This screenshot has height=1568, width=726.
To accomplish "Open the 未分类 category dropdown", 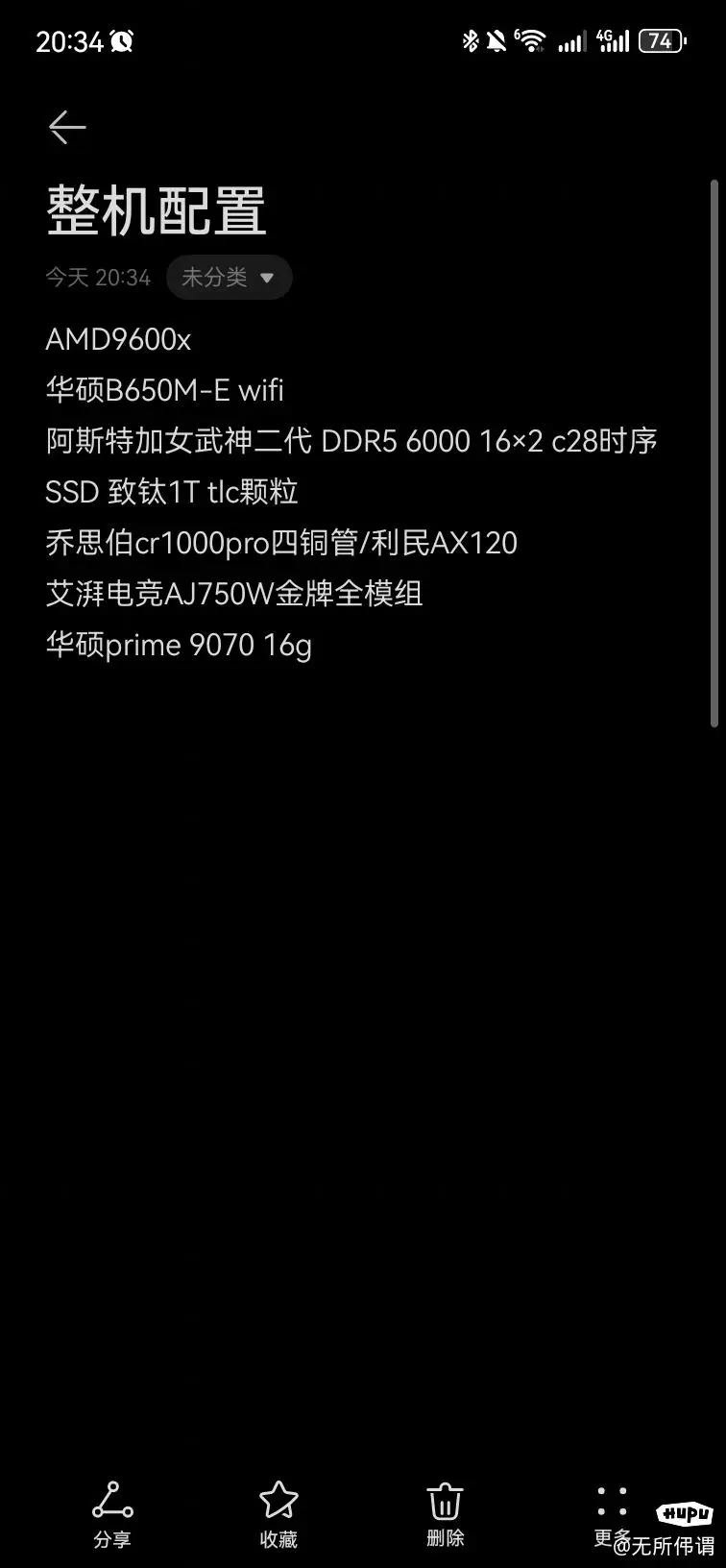I will 229,278.
